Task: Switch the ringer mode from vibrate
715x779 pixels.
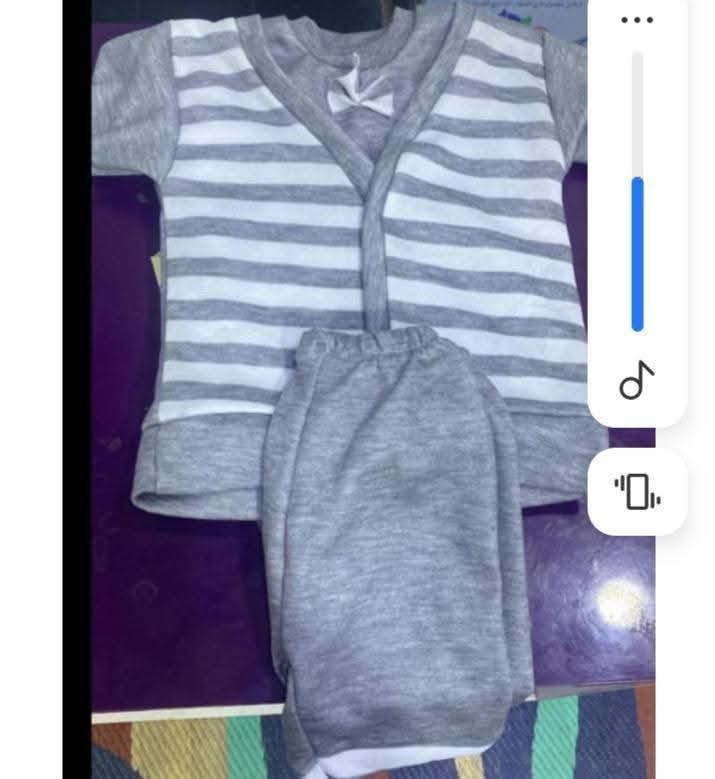Action: click(x=637, y=492)
